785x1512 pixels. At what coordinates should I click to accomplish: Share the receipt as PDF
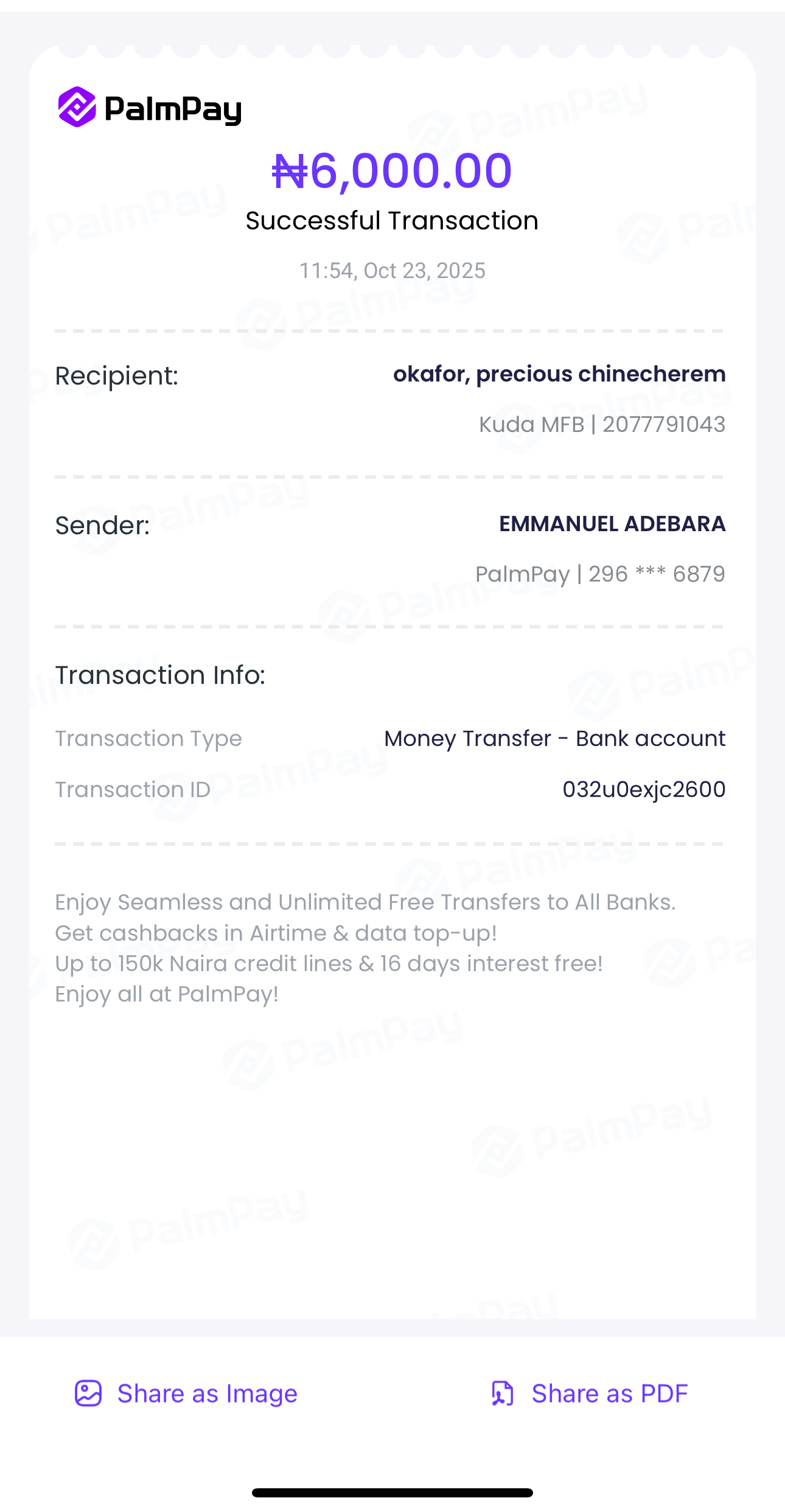[x=589, y=1393]
